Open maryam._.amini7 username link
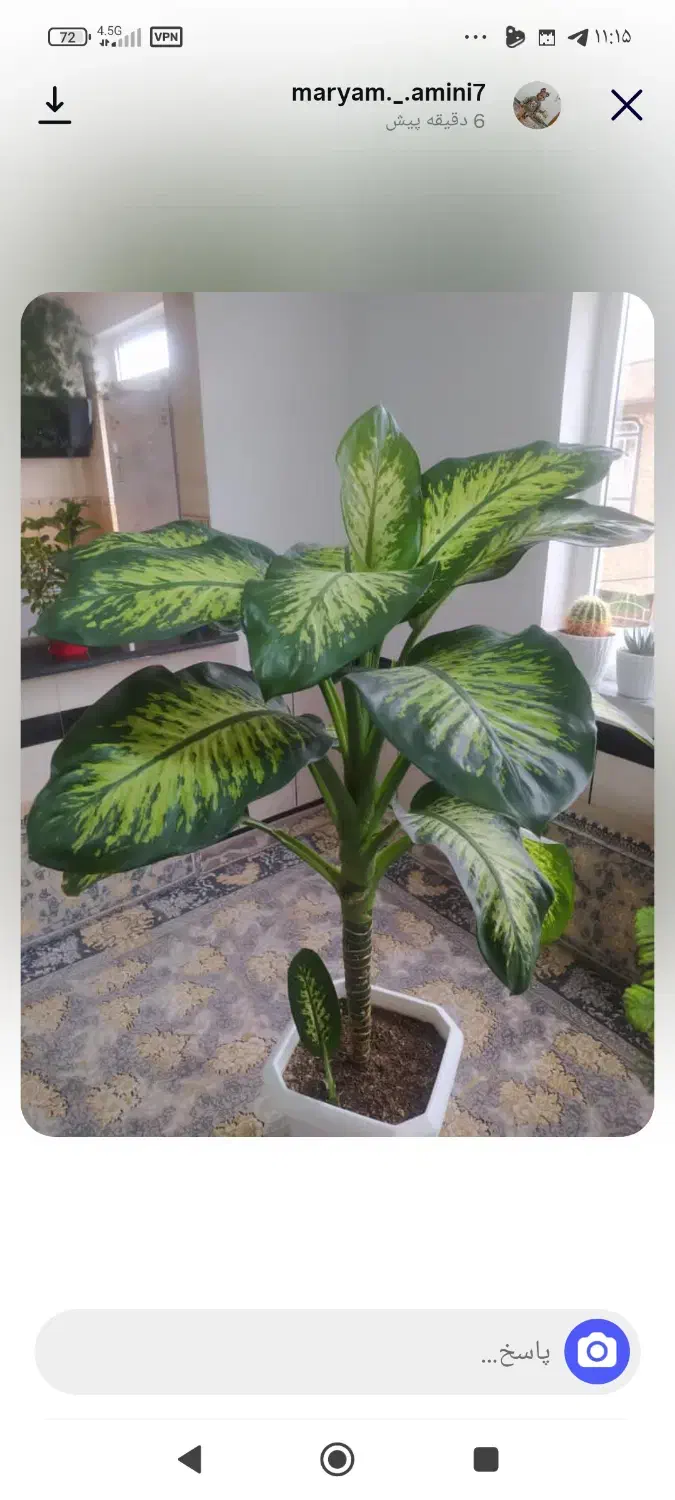This screenshot has width=675, height=1500. click(x=388, y=93)
